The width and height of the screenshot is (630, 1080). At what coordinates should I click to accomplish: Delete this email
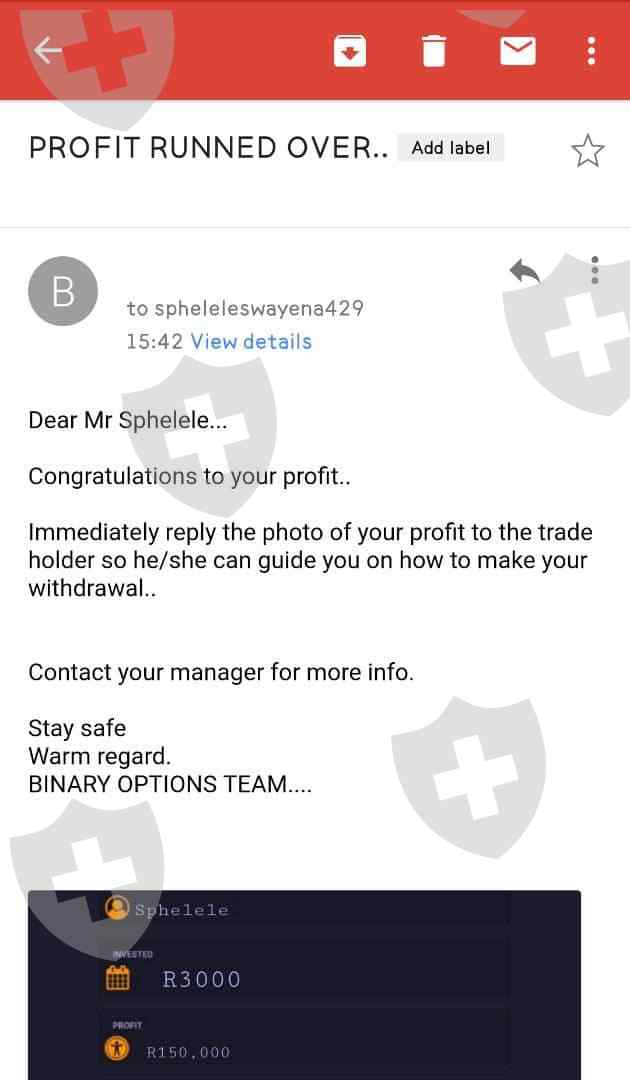coord(433,50)
